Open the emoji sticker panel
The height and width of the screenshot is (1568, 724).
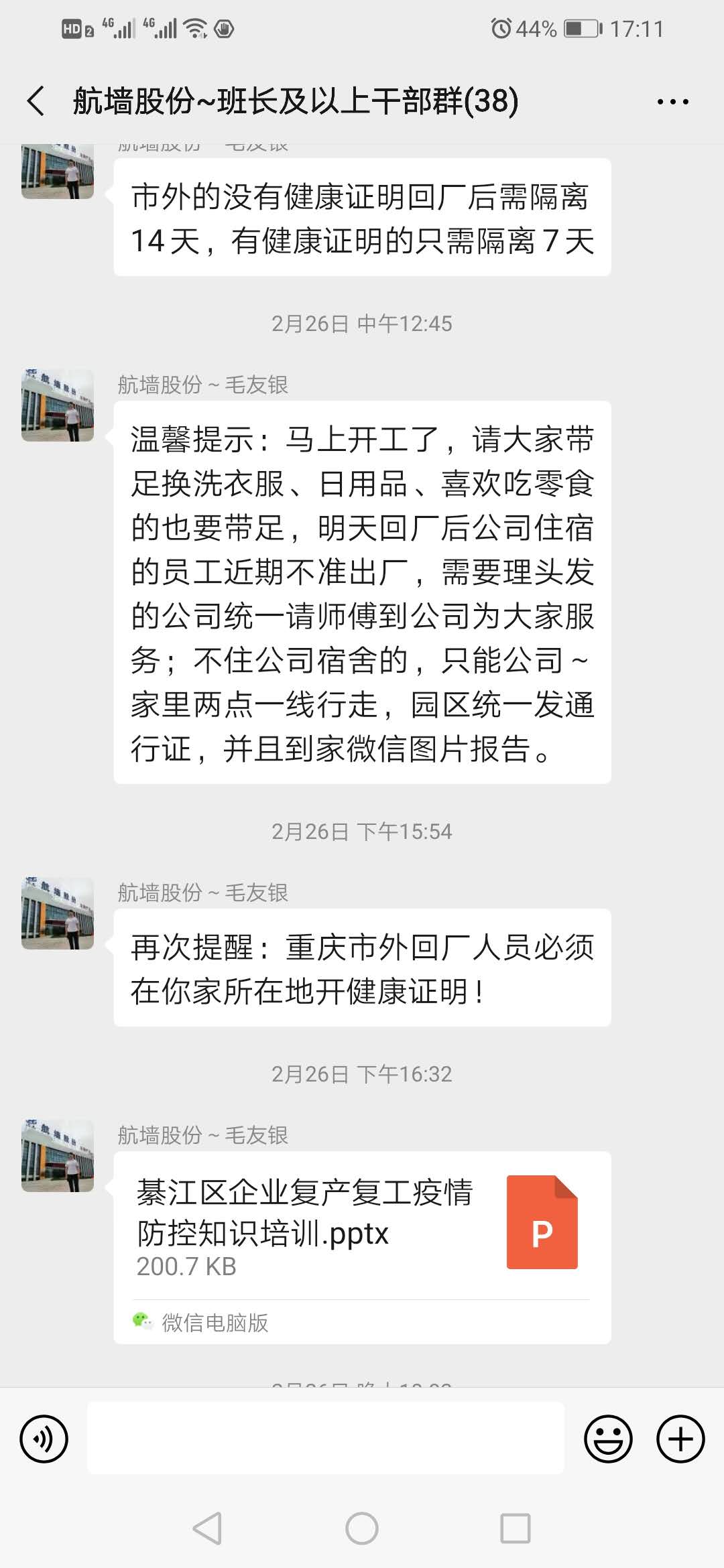pyautogui.click(x=608, y=1439)
